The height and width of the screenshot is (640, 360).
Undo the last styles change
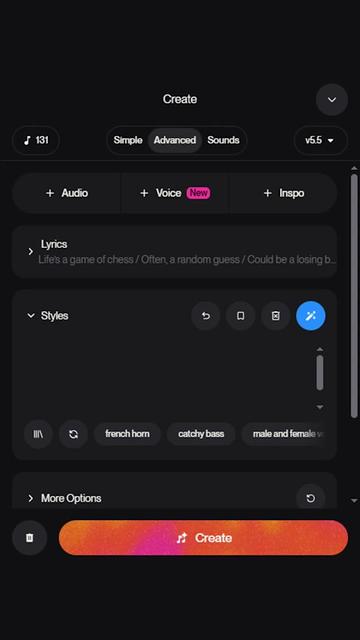[206, 316]
